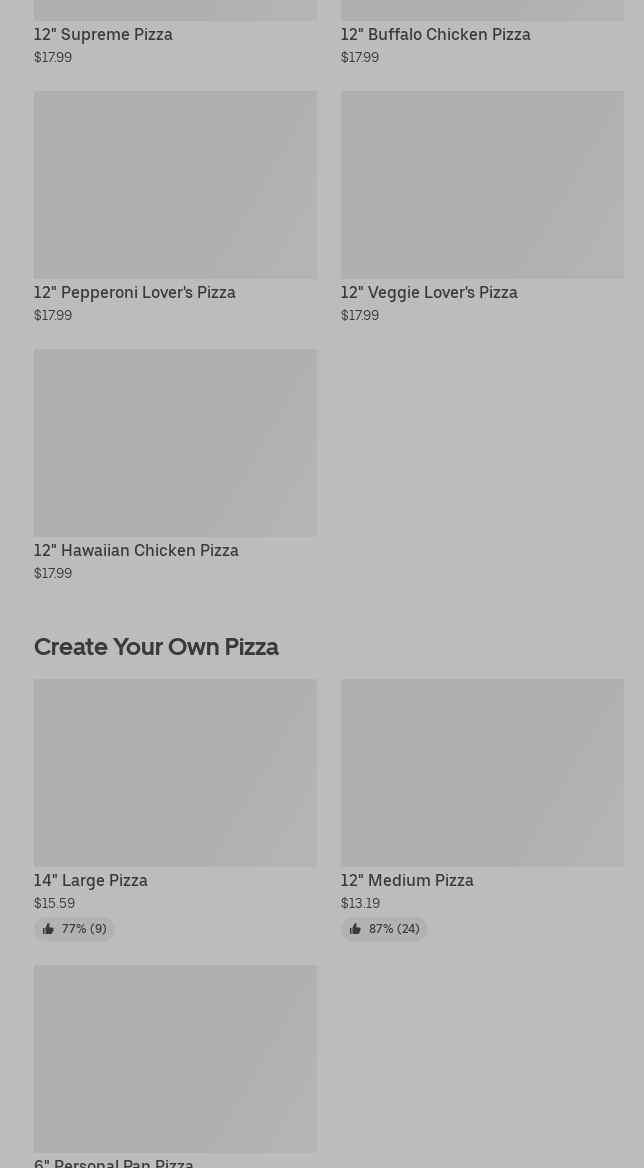
Task: Select the 12" Buffalo Chicken Pizza
Action: [435, 35]
